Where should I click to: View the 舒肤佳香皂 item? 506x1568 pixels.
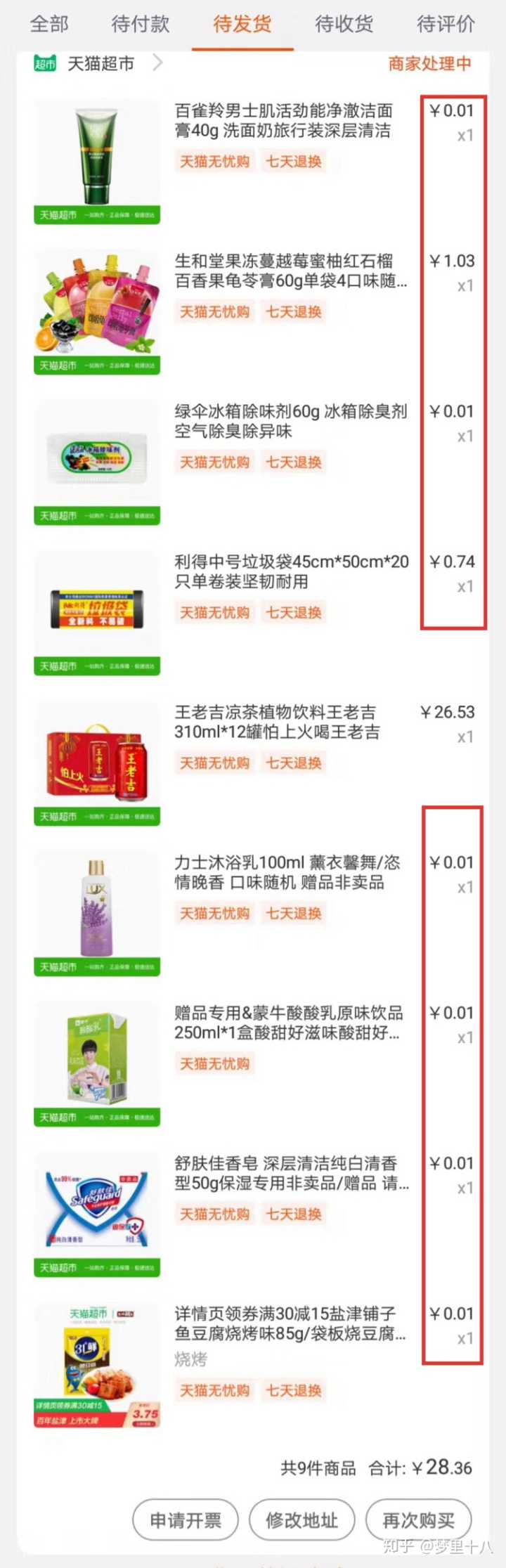tap(291, 1174)
